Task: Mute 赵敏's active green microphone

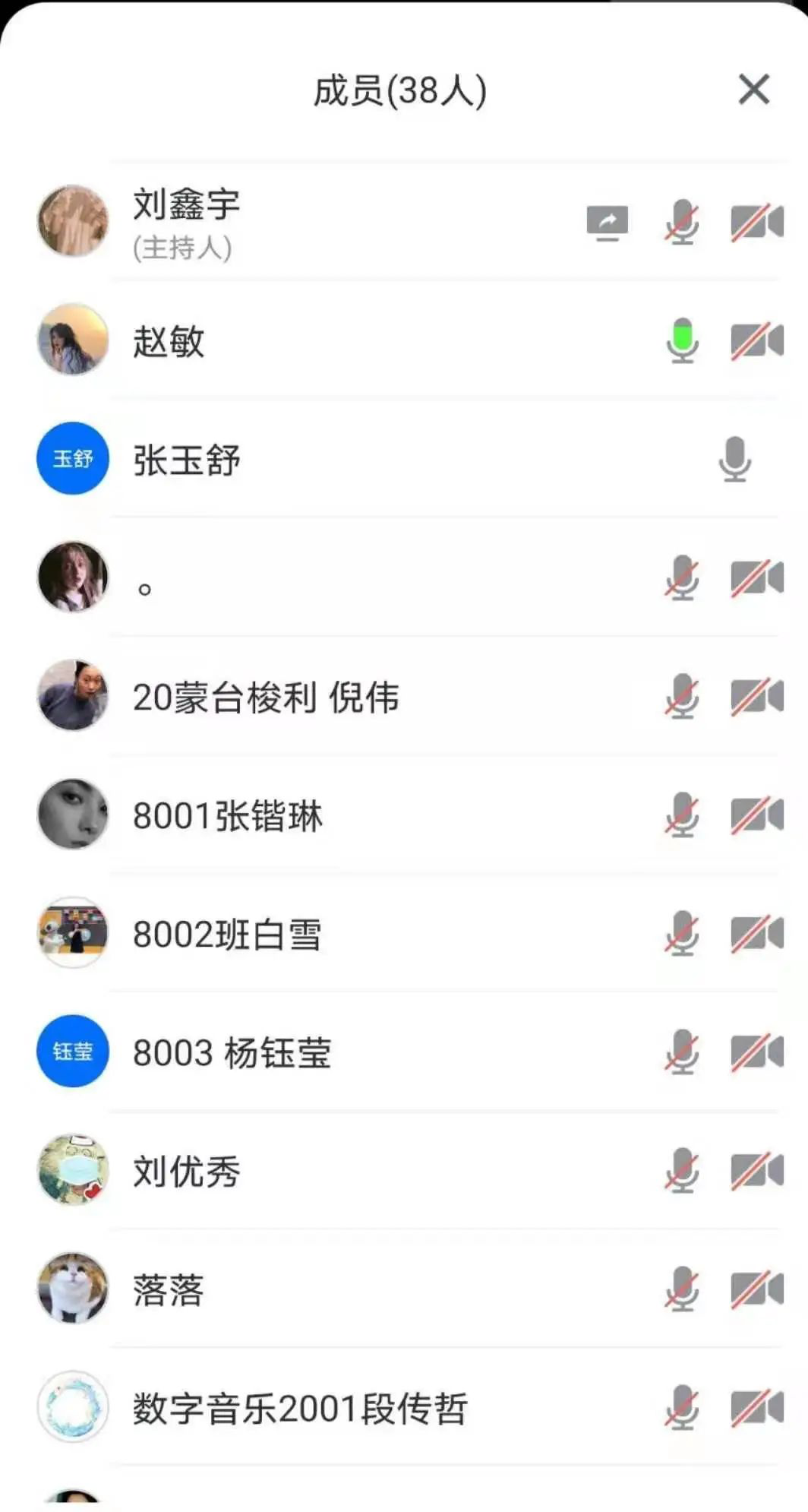Action: point(682,341)
